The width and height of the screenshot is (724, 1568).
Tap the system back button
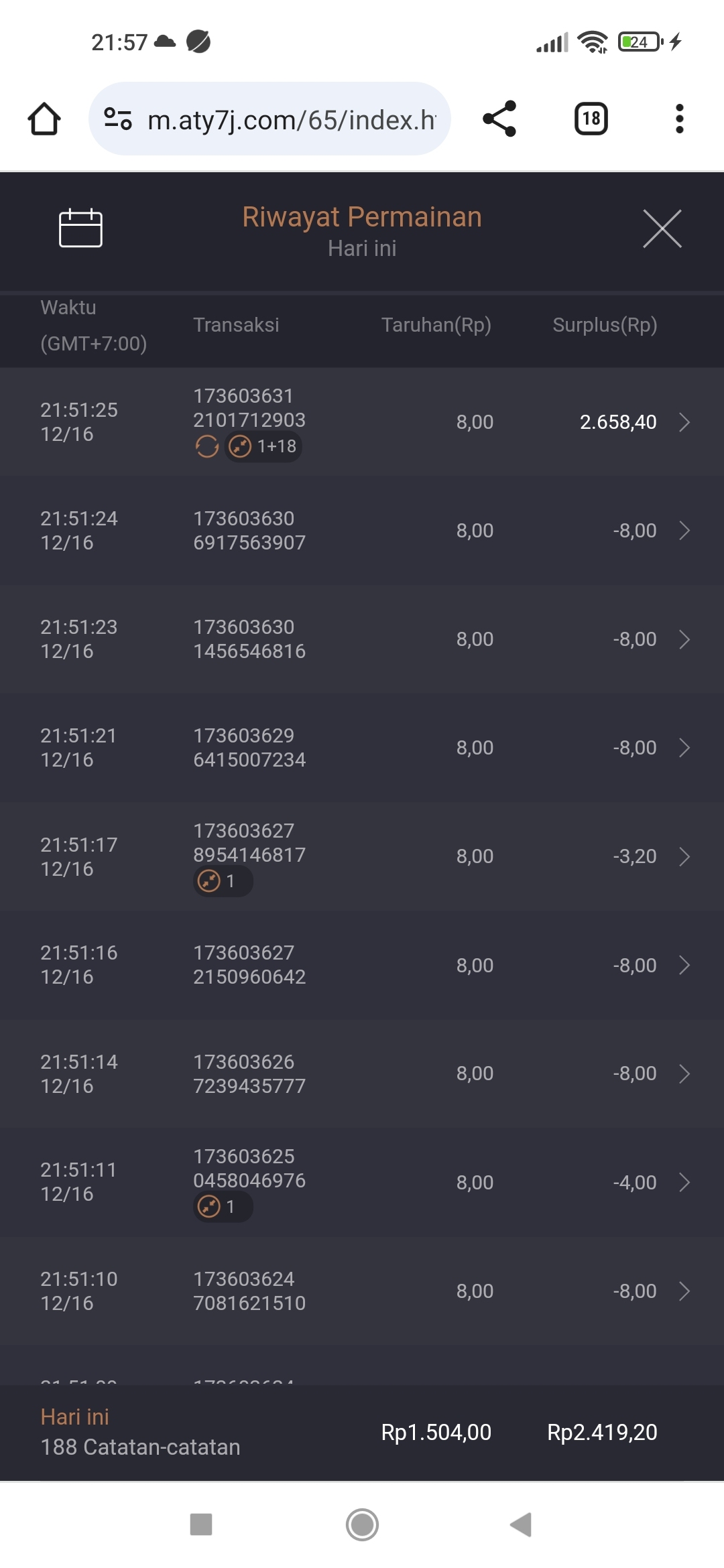[x=521, y=1524]
